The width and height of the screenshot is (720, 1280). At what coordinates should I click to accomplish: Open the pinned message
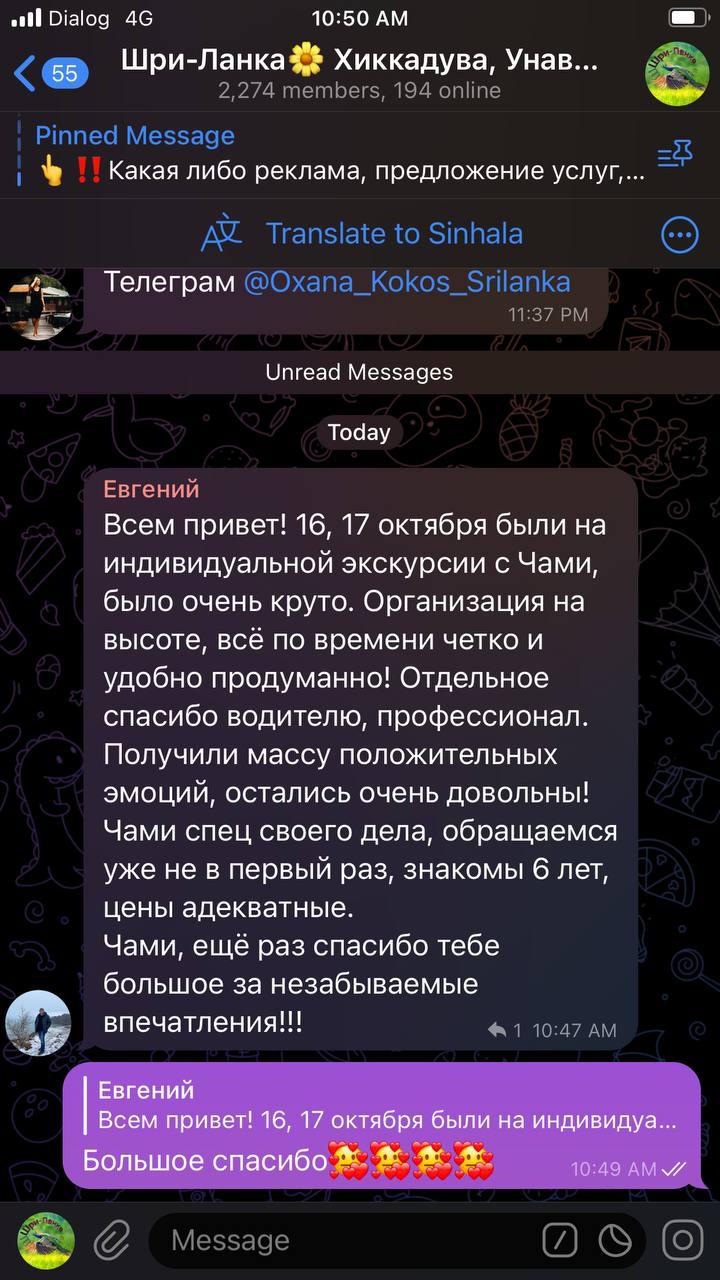point(340,155)
